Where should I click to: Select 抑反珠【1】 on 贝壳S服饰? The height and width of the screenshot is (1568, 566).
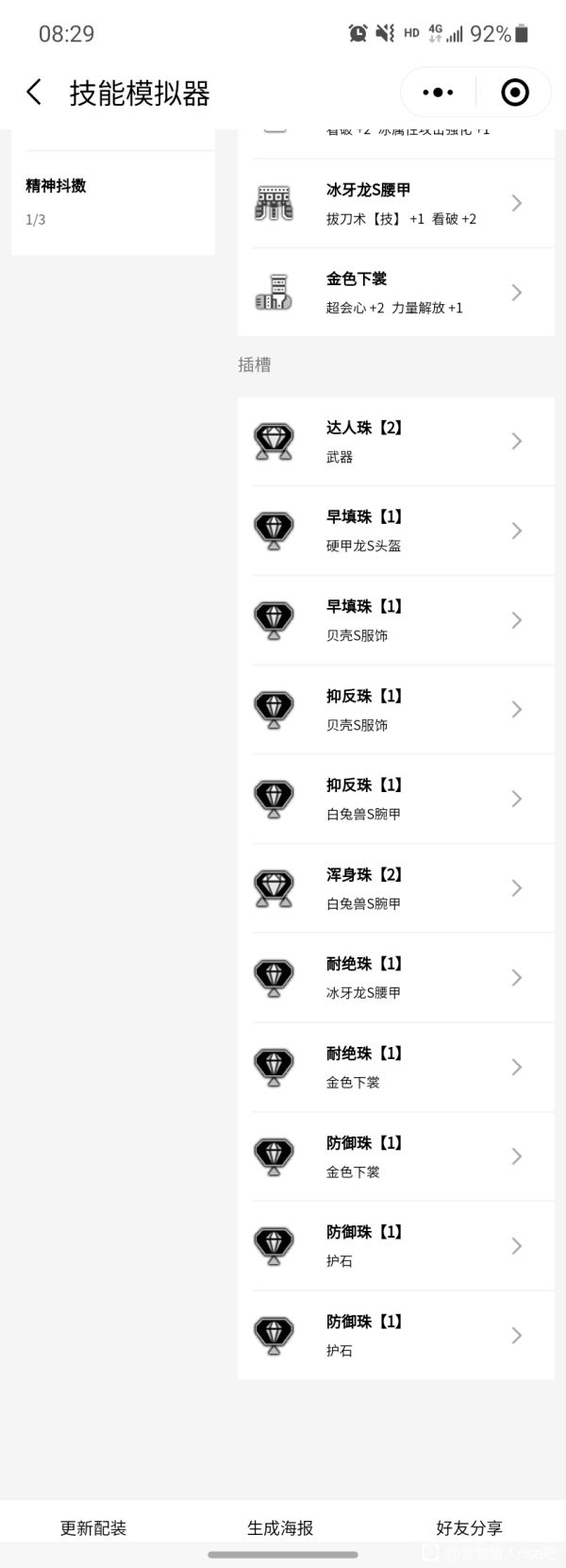(x=396, y=710)
